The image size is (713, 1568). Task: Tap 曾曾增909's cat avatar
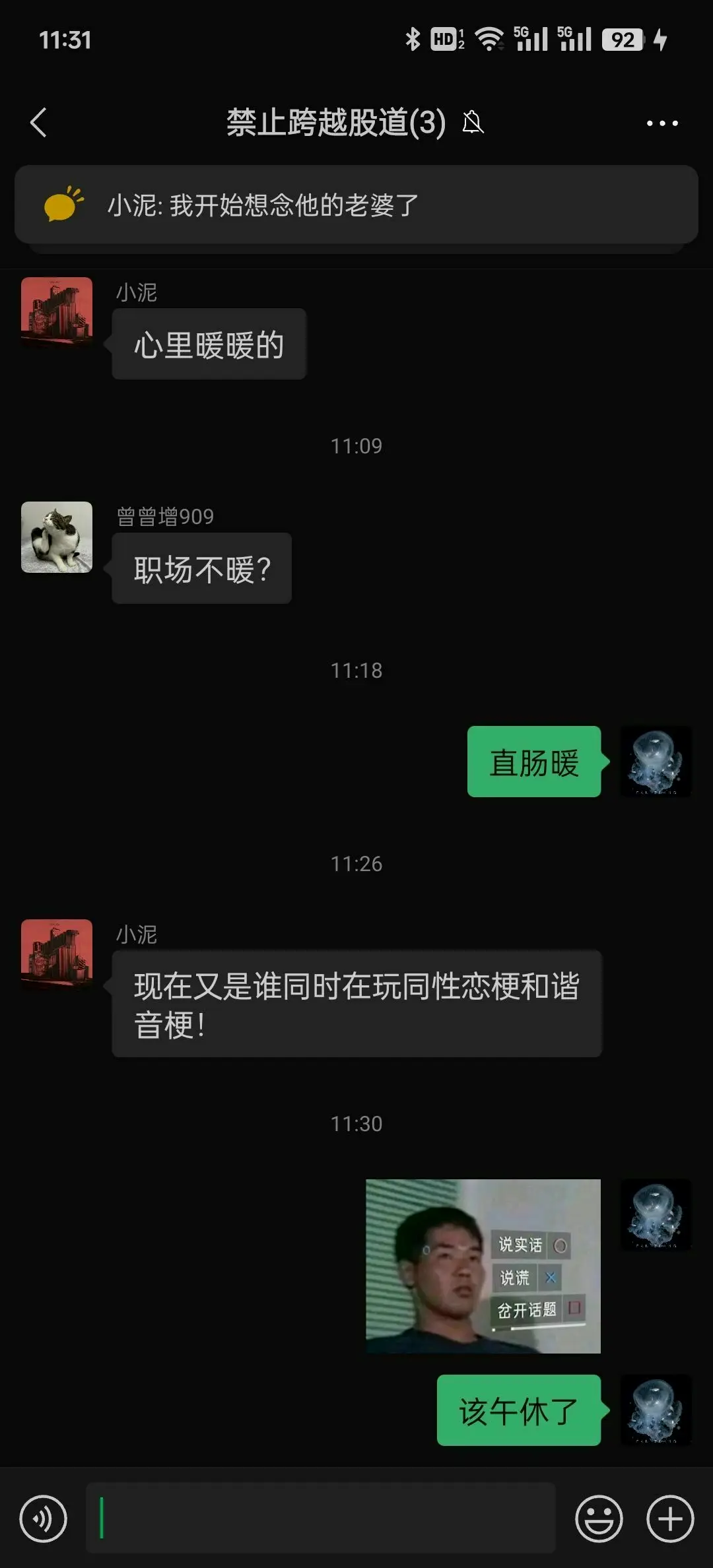pos(57,537)
